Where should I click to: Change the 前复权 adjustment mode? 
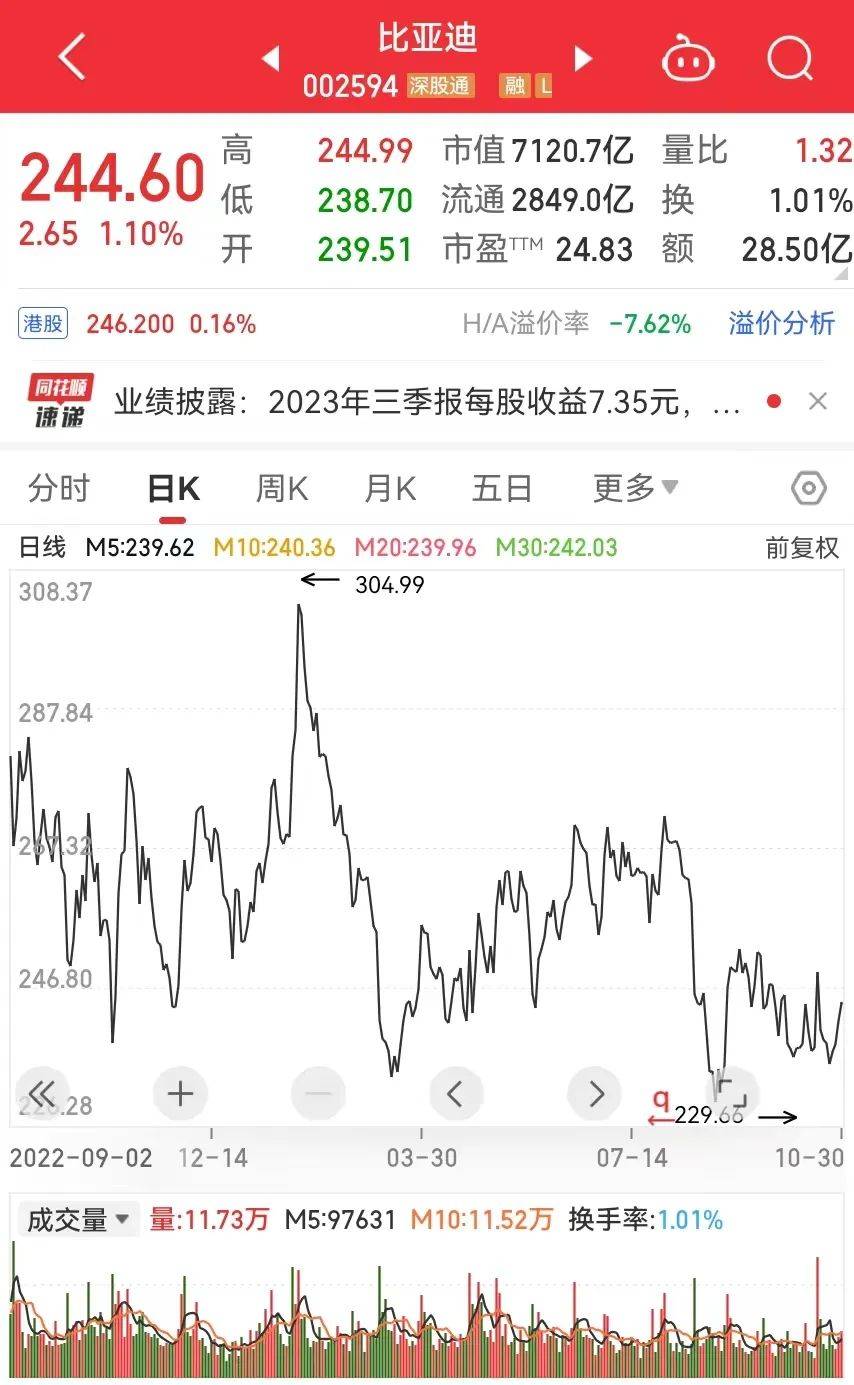[x=802, y=548]
